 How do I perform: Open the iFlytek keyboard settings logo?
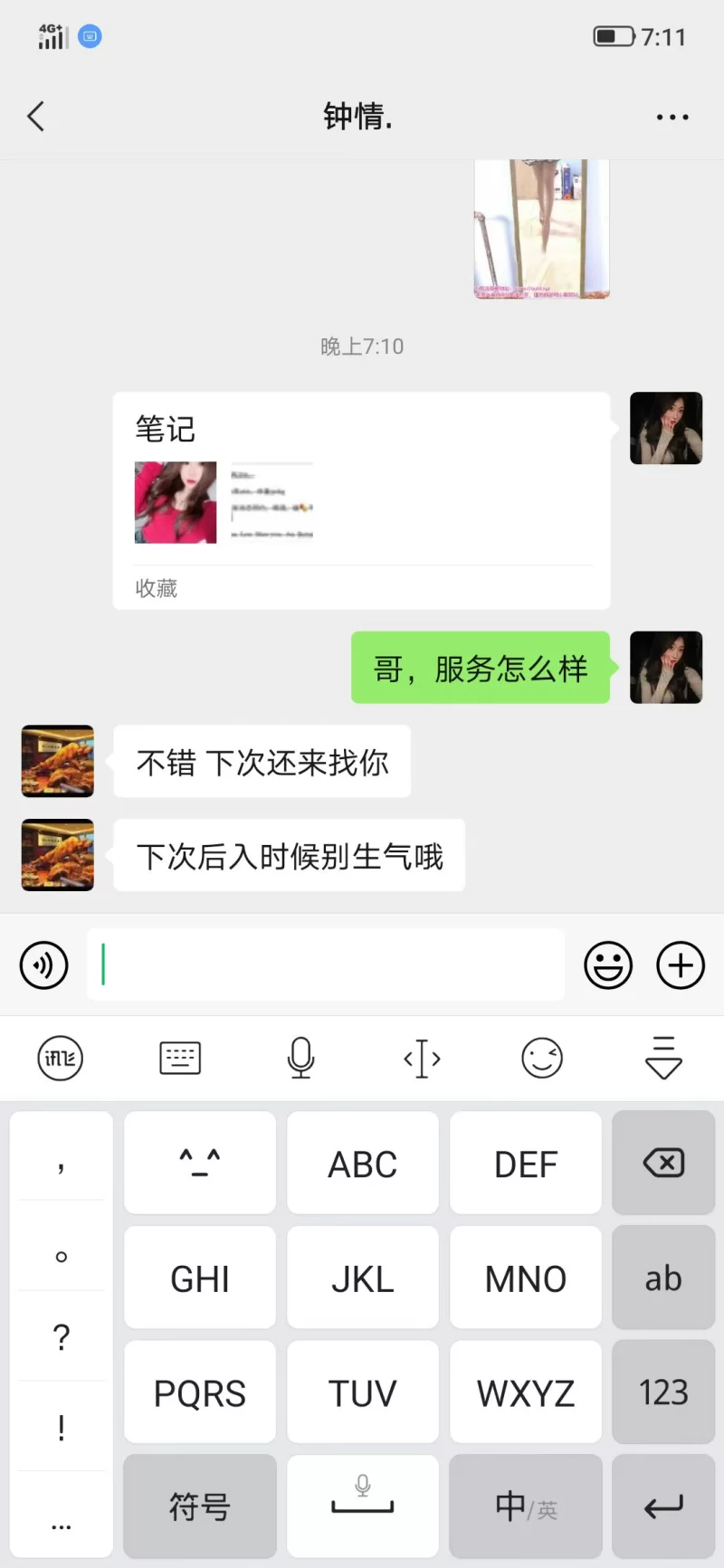60,1058
